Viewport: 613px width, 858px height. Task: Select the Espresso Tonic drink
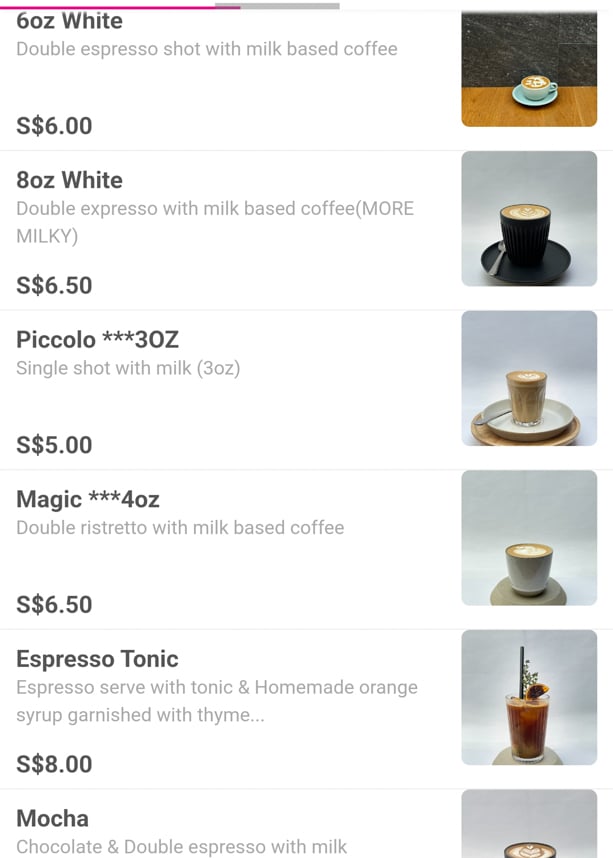pos(97,659)
